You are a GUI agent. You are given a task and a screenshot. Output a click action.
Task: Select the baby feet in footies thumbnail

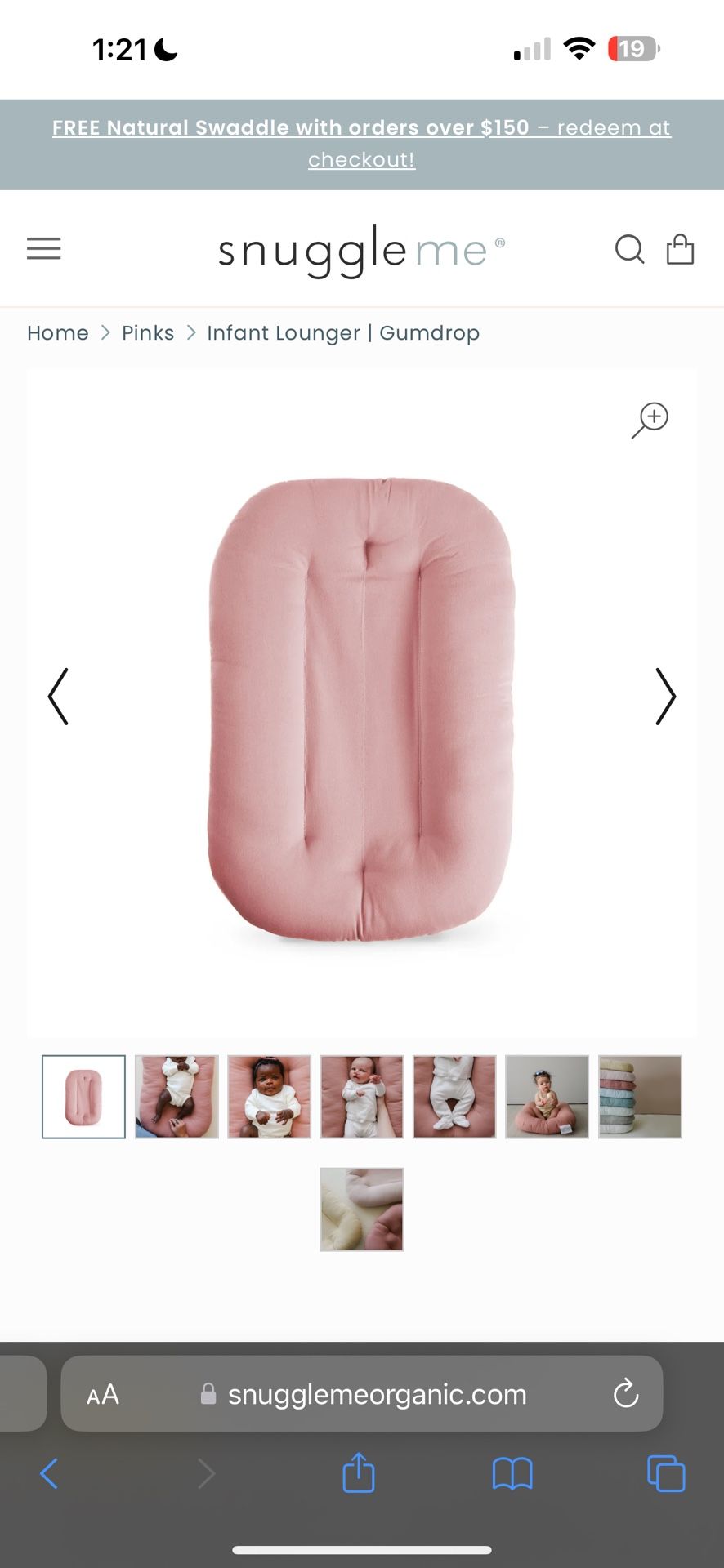(454, 1097)
